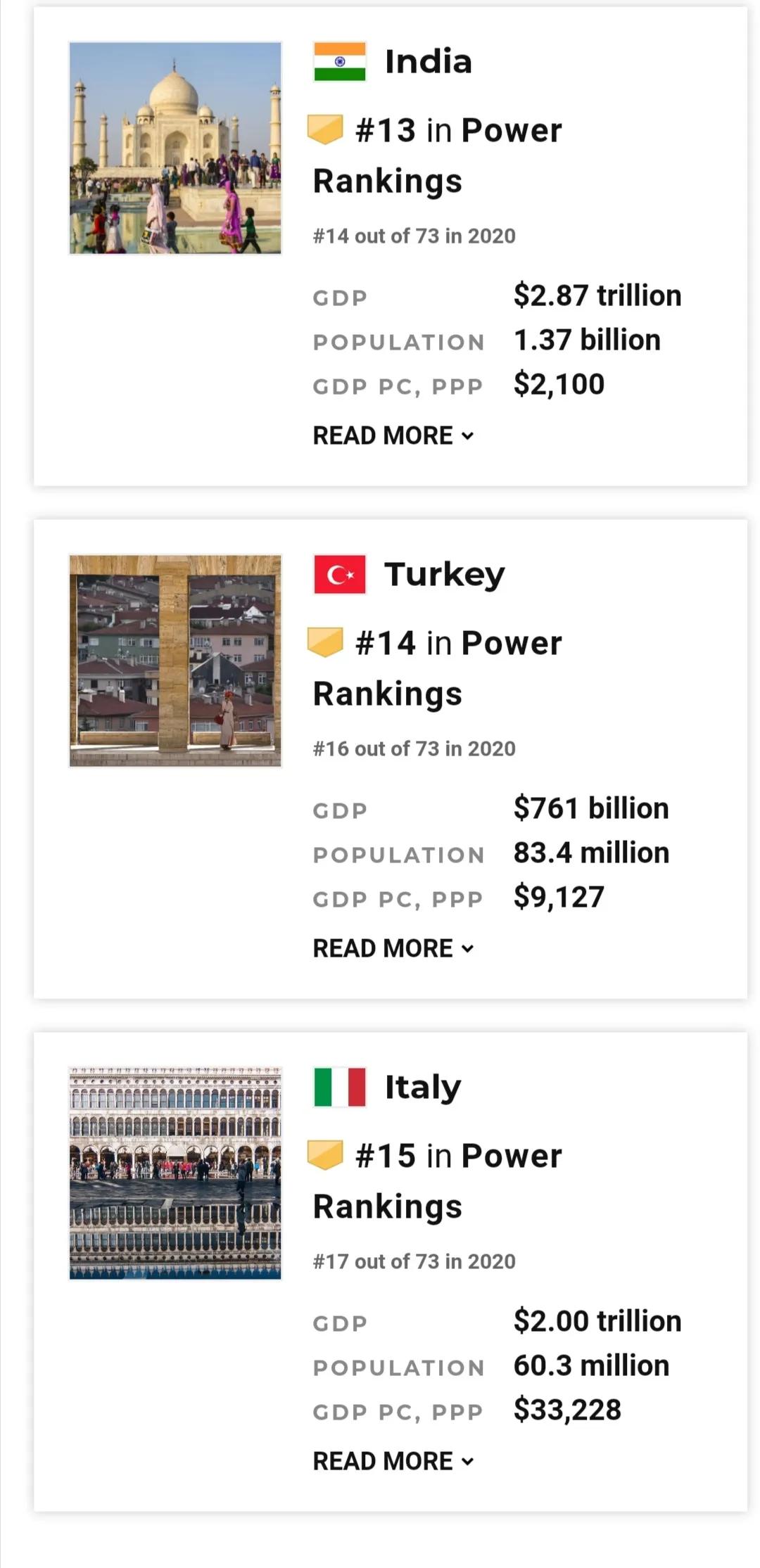Click the Venice building image for Italy
This screenshot has width=760, height=1568.
pyautogui.click(x=175, y=1173)
